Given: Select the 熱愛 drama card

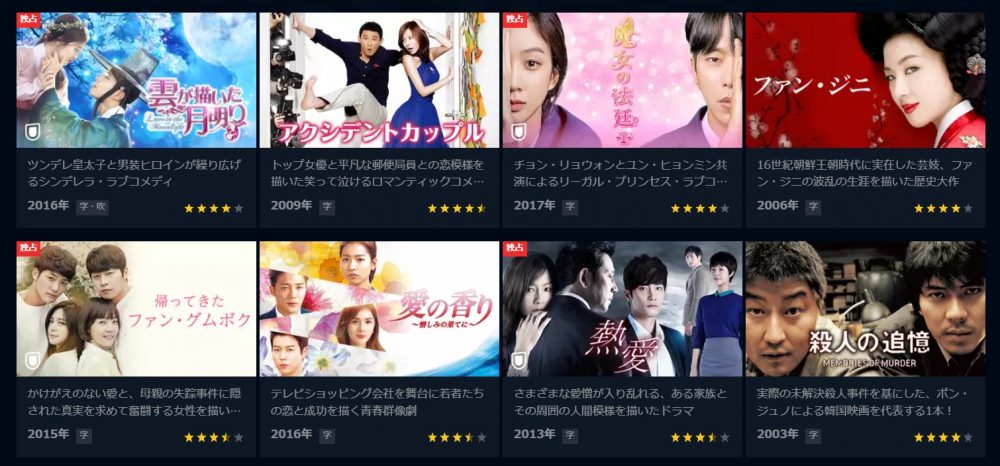Looking at the screenshot, I should pyautogui.click(x=622, y=308).
